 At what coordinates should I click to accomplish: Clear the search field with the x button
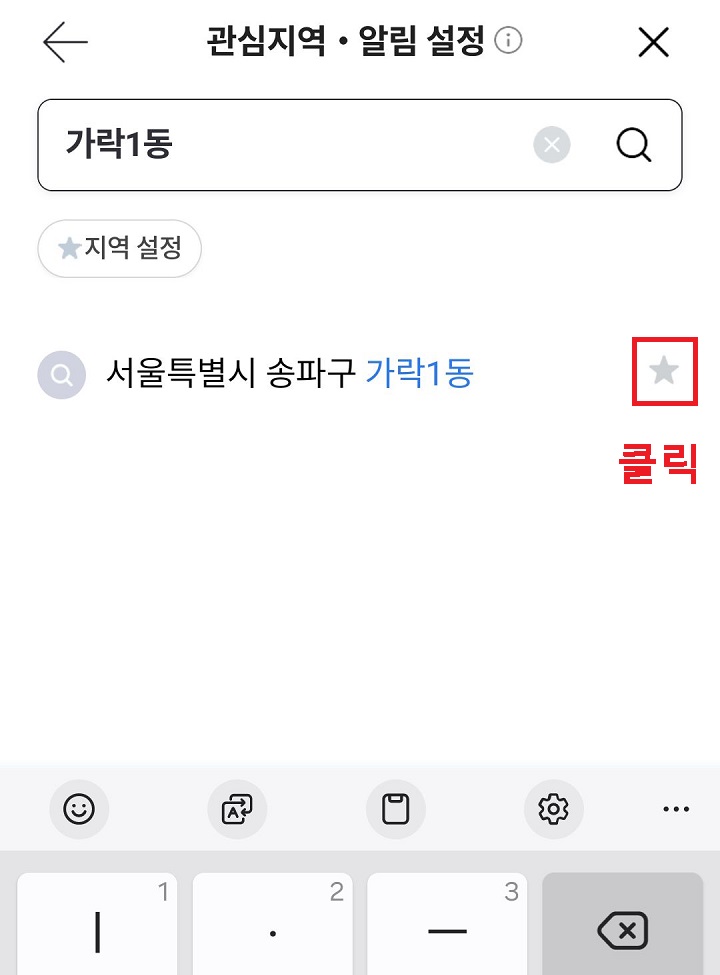point(551,145)
